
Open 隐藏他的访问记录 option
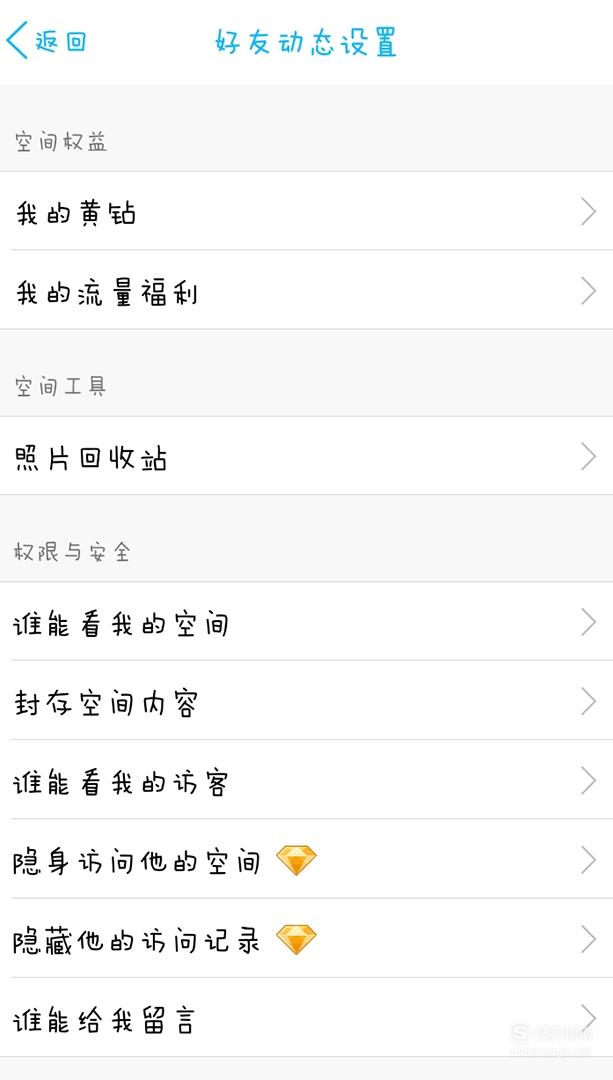(x=306, y=938)
